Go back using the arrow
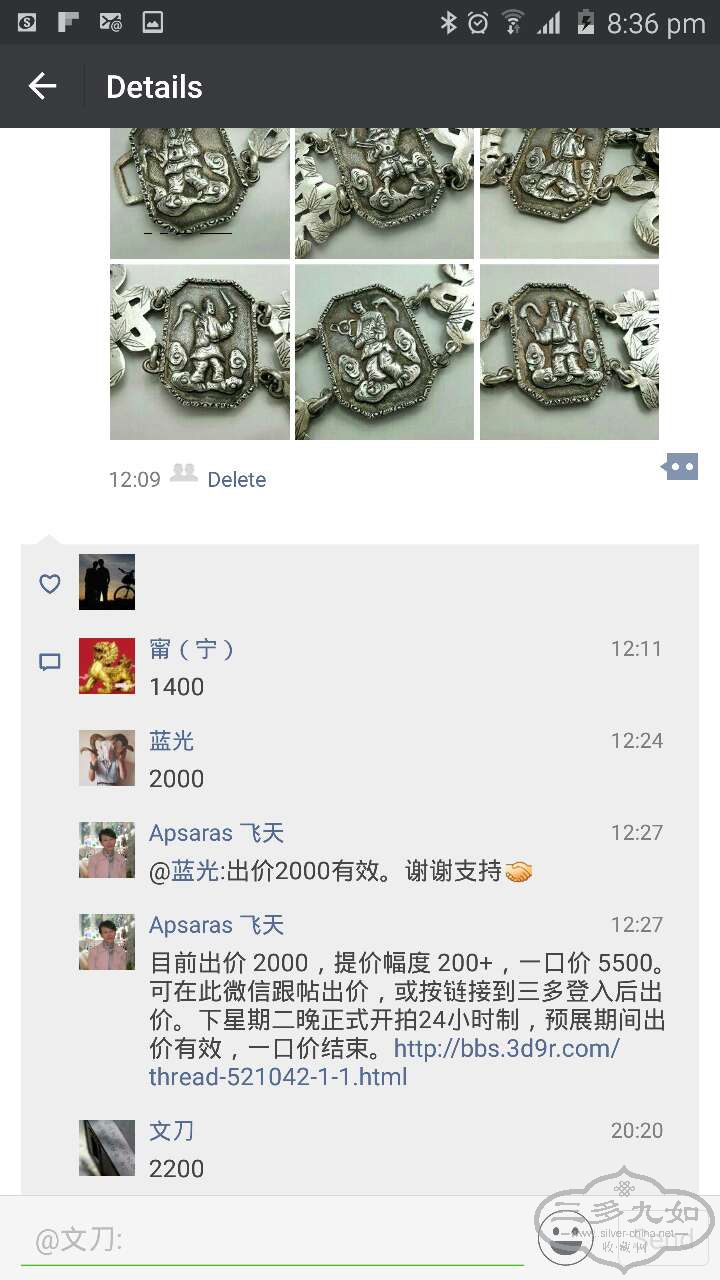The width and height of the screenshot is (720, 1280). pos(42,87)
